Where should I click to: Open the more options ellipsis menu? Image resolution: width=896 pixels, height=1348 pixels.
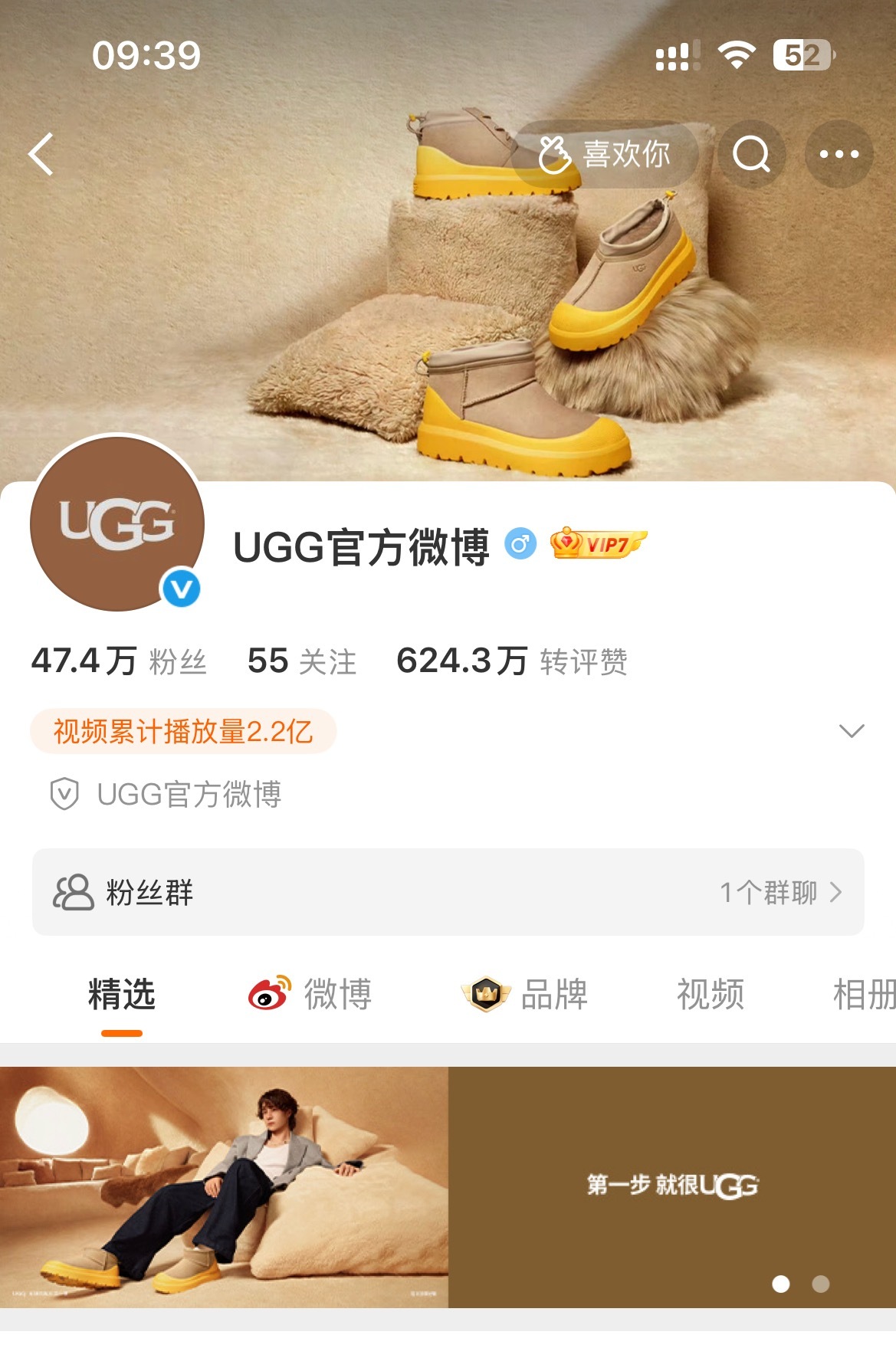pyautogui.click(x=840, y=154)
